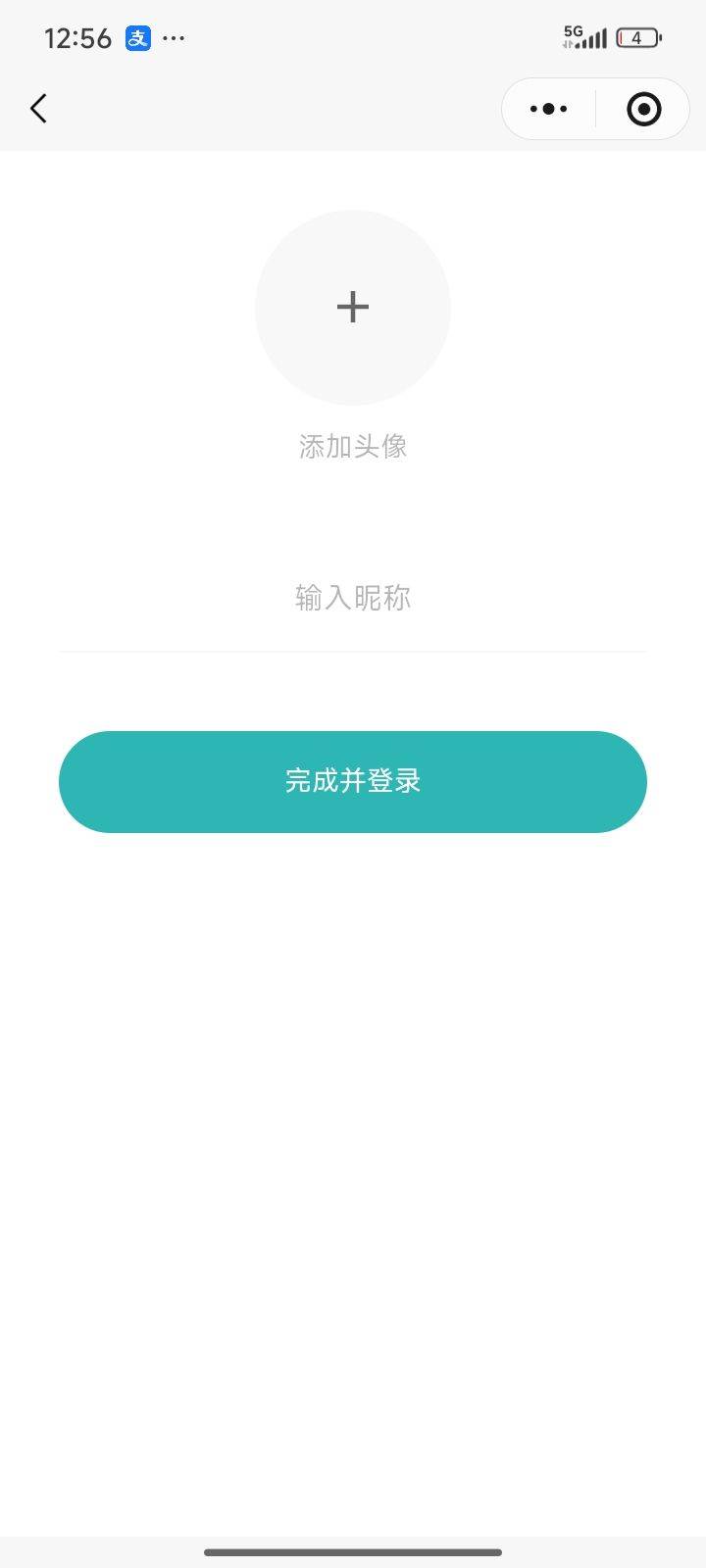Tap the 添加头像 label below the avatar circle

pos(352,446)
